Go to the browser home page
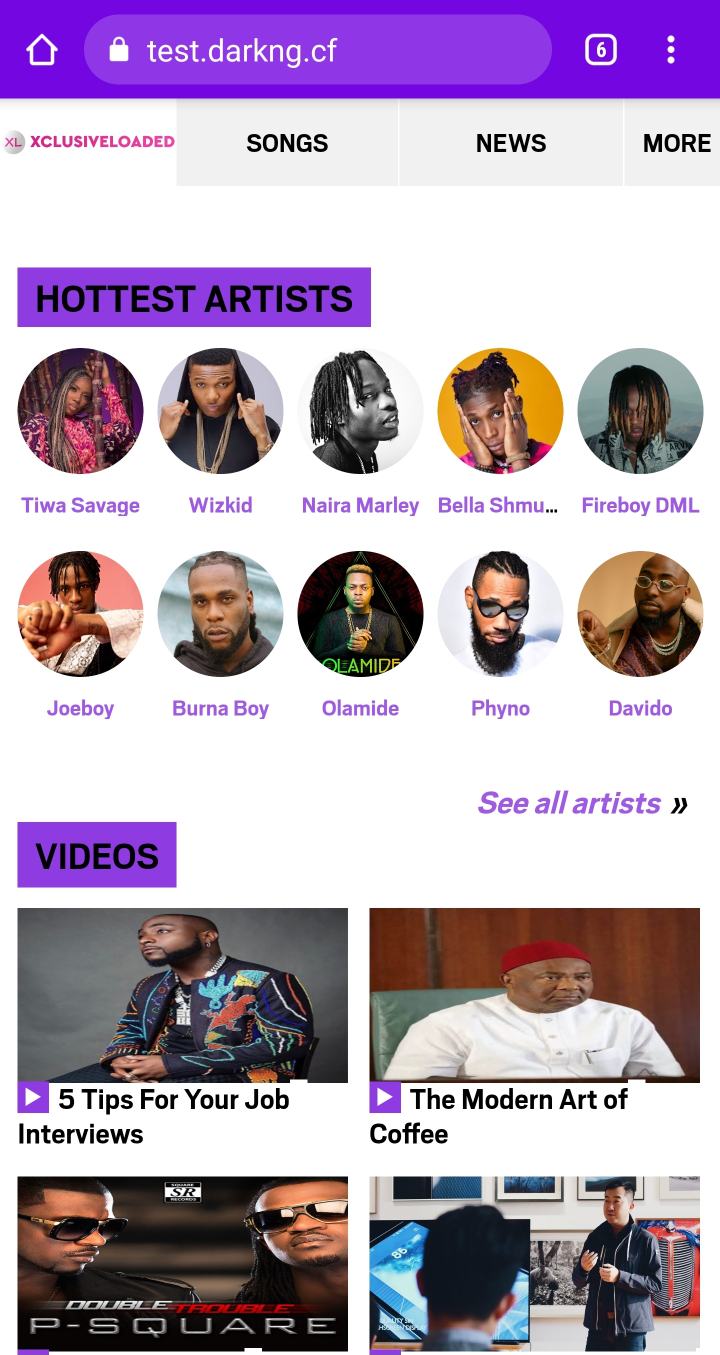 pos(42,50)
